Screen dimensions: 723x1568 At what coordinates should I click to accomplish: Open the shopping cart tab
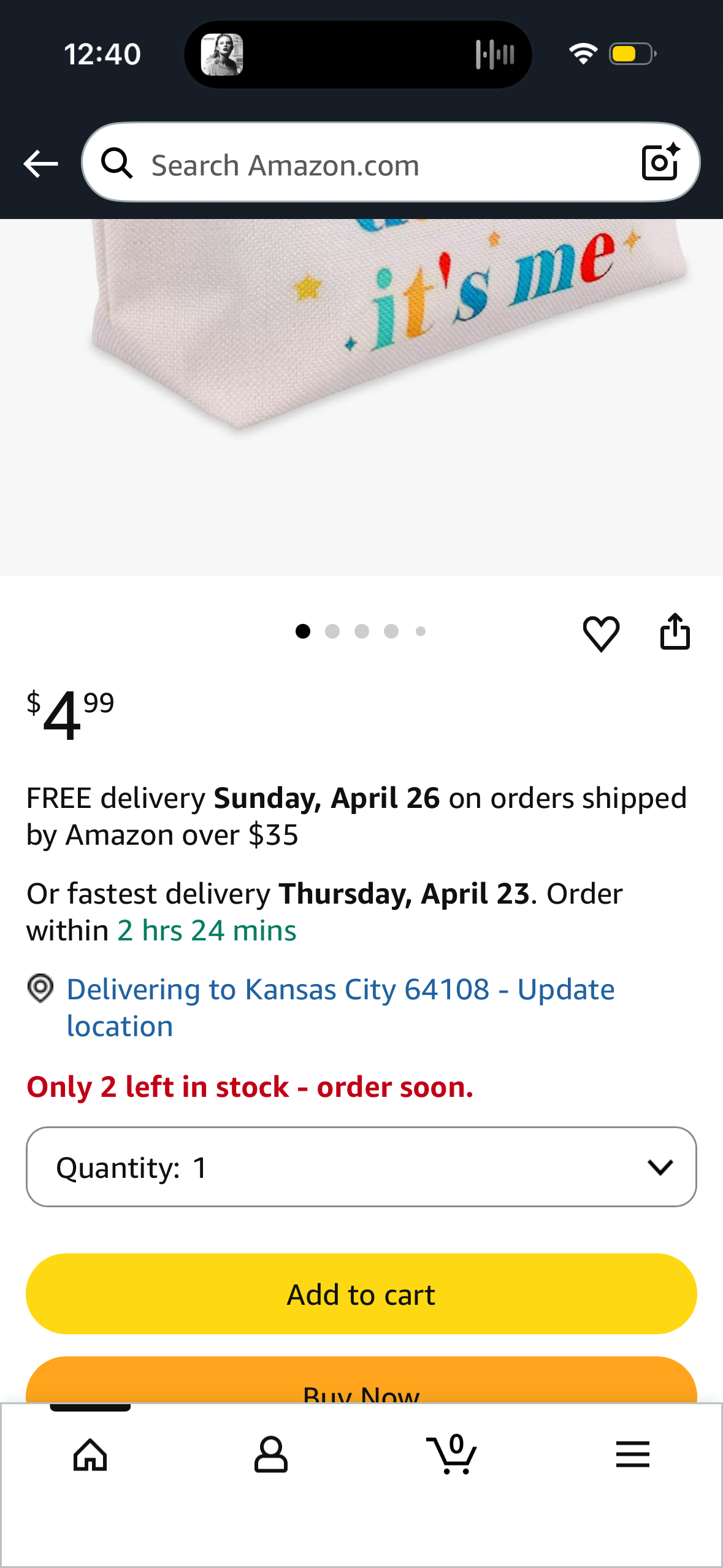click(x=452, y=1453)
